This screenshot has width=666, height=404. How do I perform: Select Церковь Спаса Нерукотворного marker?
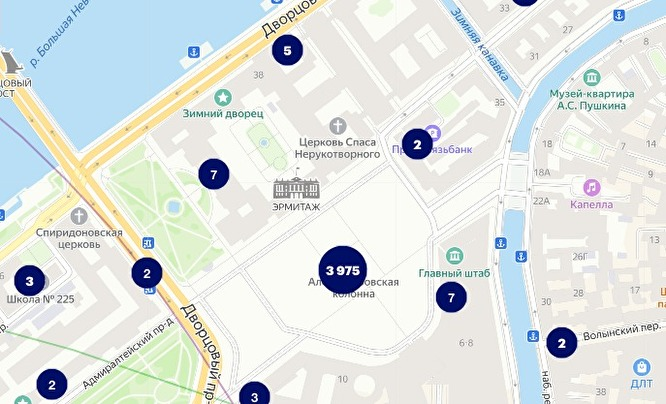(338, 126)
